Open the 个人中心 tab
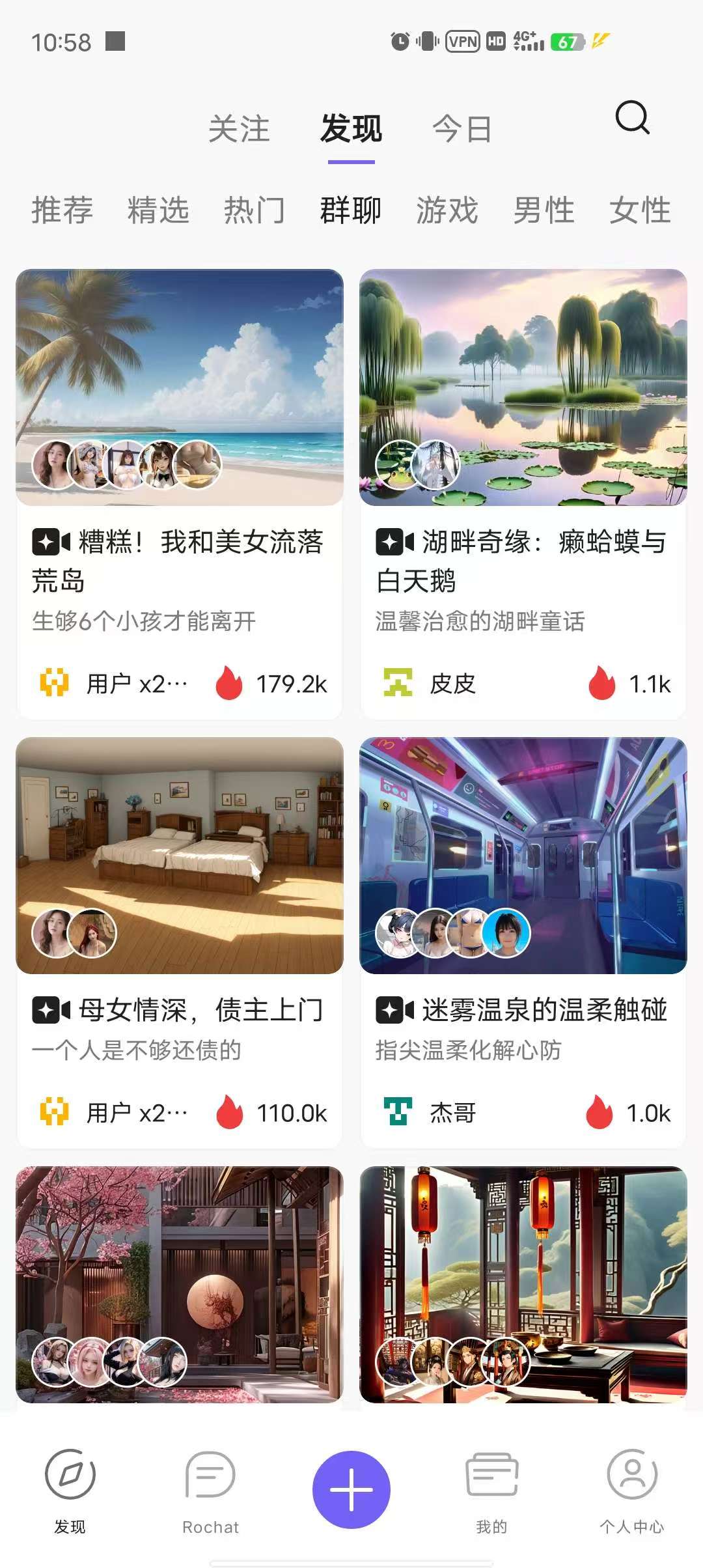The height and width of the screenshot is (1568, 703). (x=631, y=1489)
